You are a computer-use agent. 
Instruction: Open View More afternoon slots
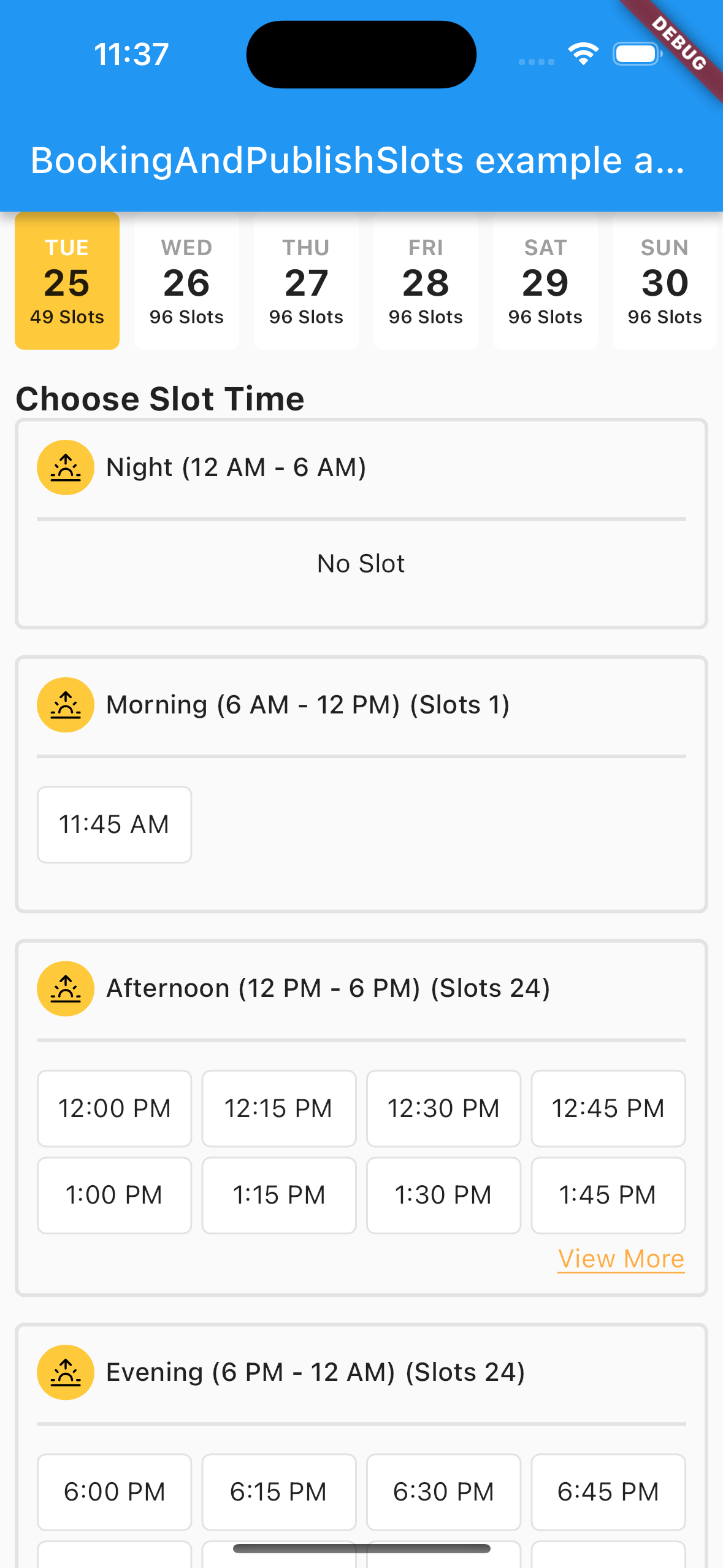(x=621, y=1259)
